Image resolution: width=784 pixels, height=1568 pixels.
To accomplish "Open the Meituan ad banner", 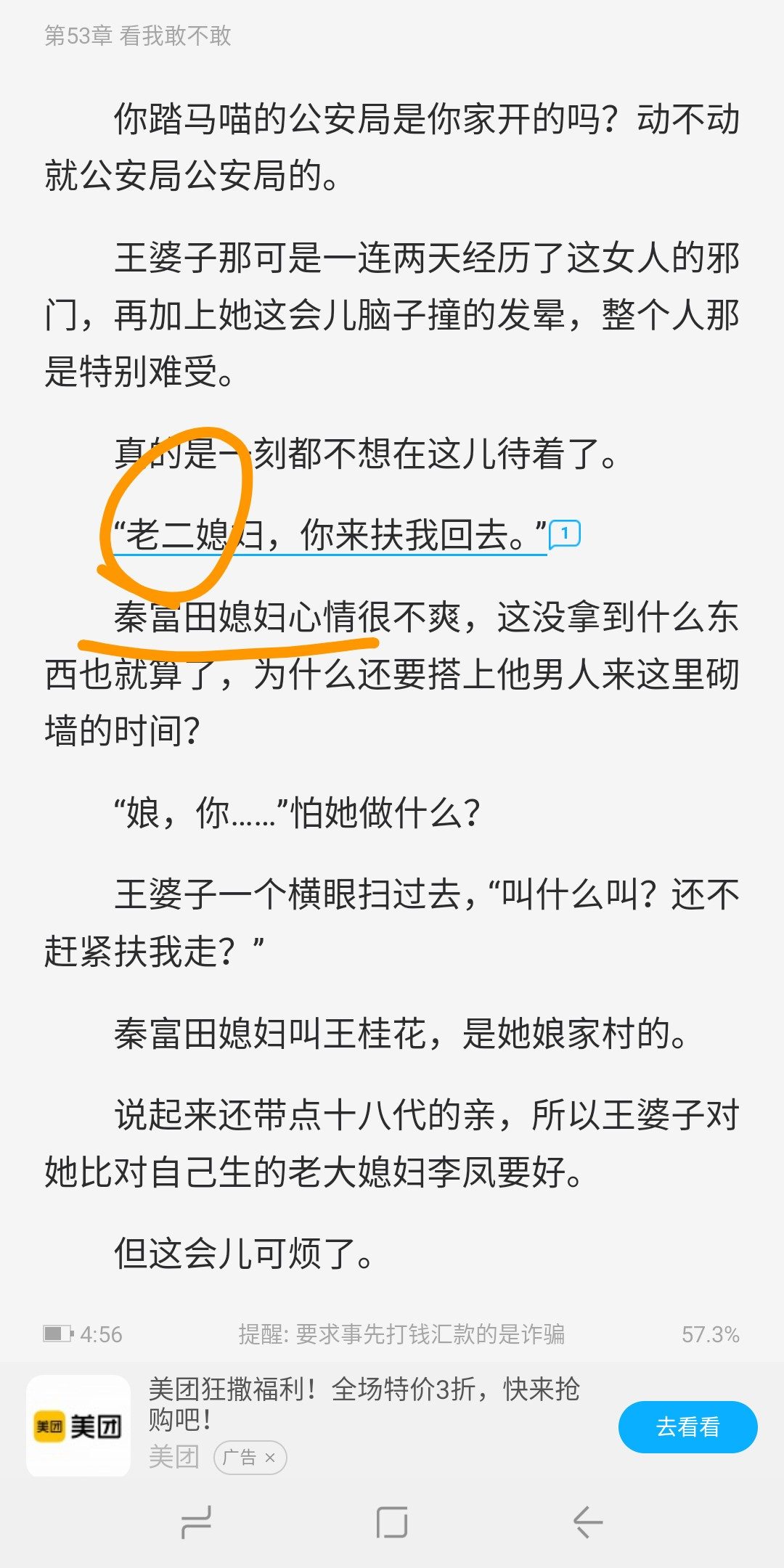I will [x=392, y=1425].
